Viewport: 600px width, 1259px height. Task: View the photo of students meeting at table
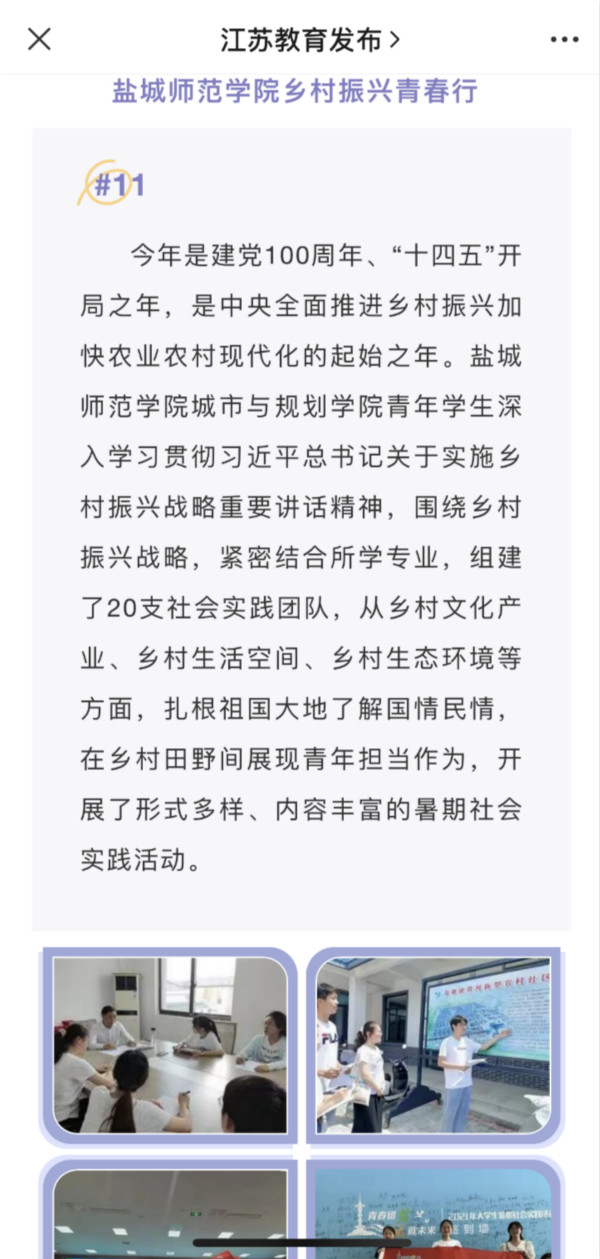169,1044
